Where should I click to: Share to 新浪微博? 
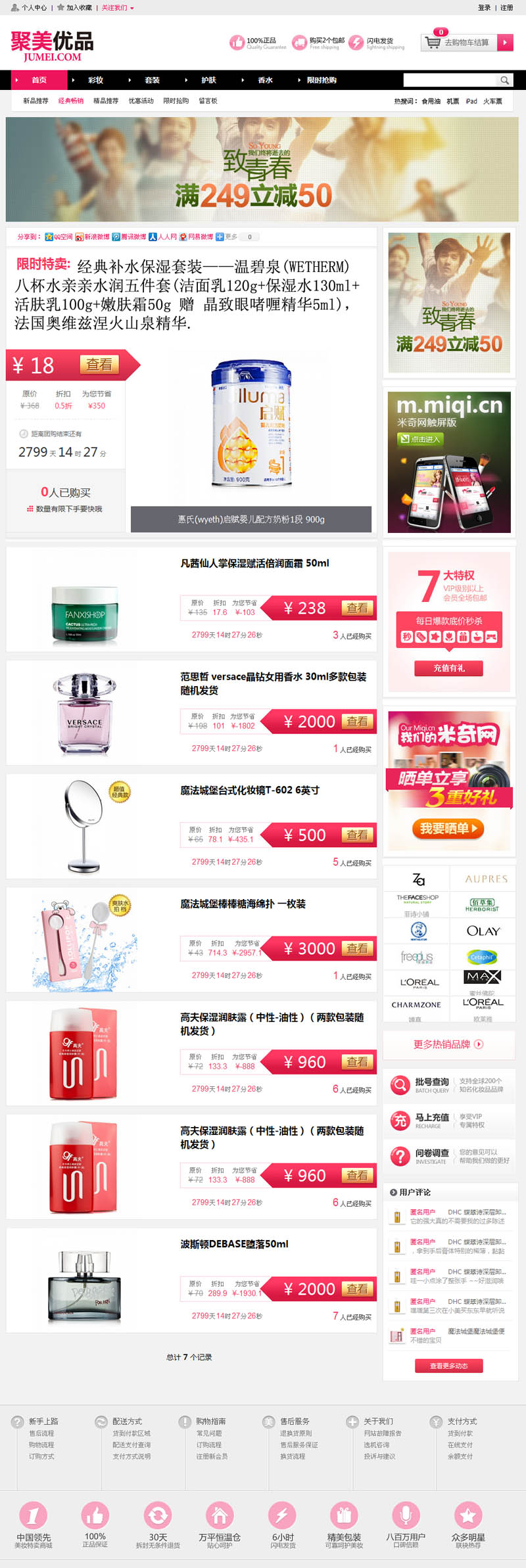point(93,237)
